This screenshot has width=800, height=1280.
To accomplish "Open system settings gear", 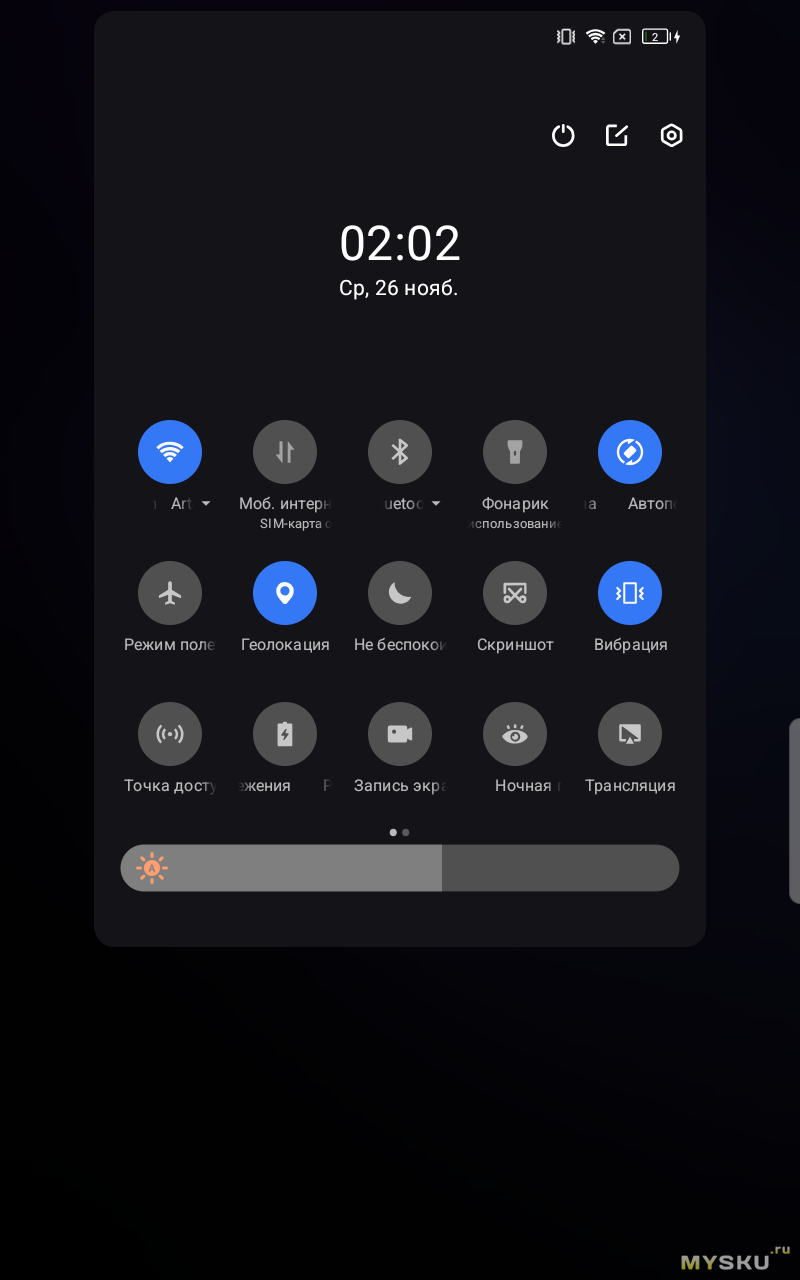I will pyautogui.click(x=671, y=136).
